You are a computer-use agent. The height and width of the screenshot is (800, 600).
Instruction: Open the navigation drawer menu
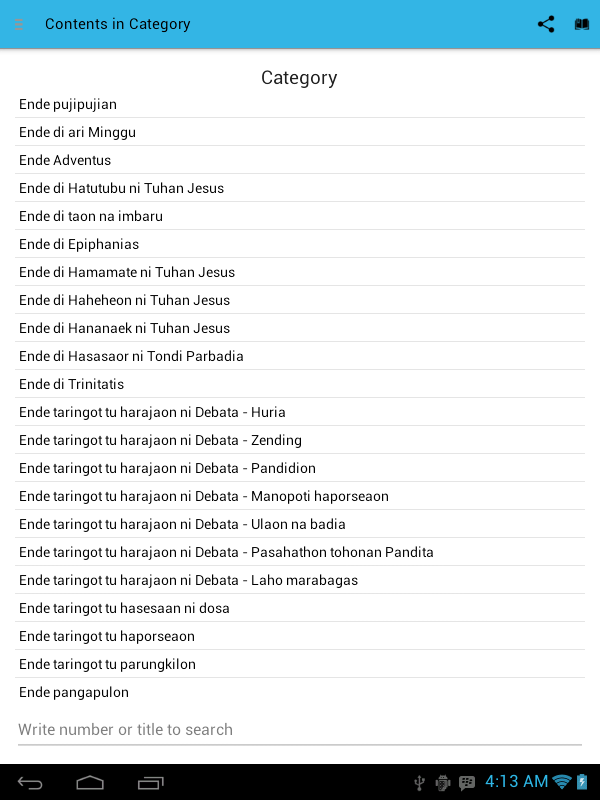coord(20,24)
